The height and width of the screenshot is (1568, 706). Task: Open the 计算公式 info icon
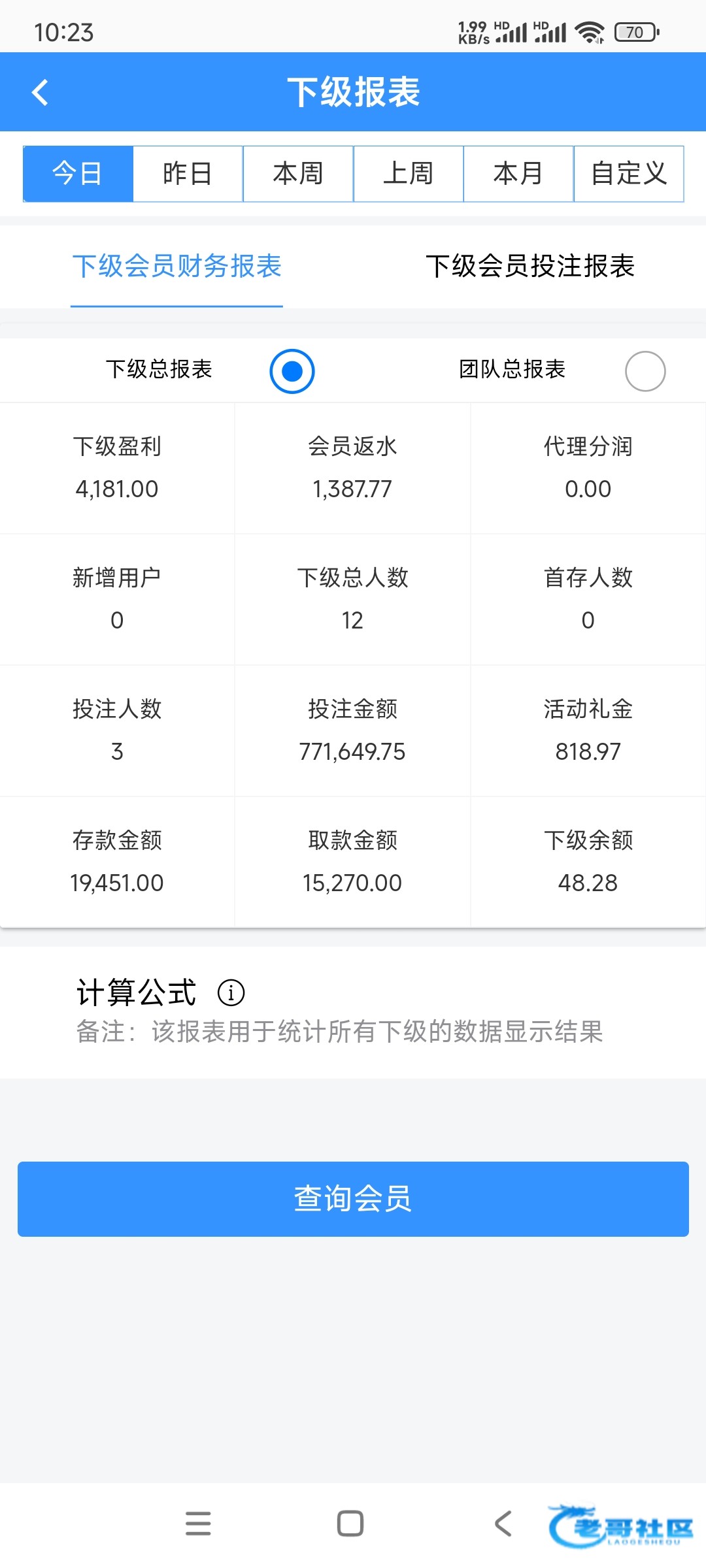point(231,993)
